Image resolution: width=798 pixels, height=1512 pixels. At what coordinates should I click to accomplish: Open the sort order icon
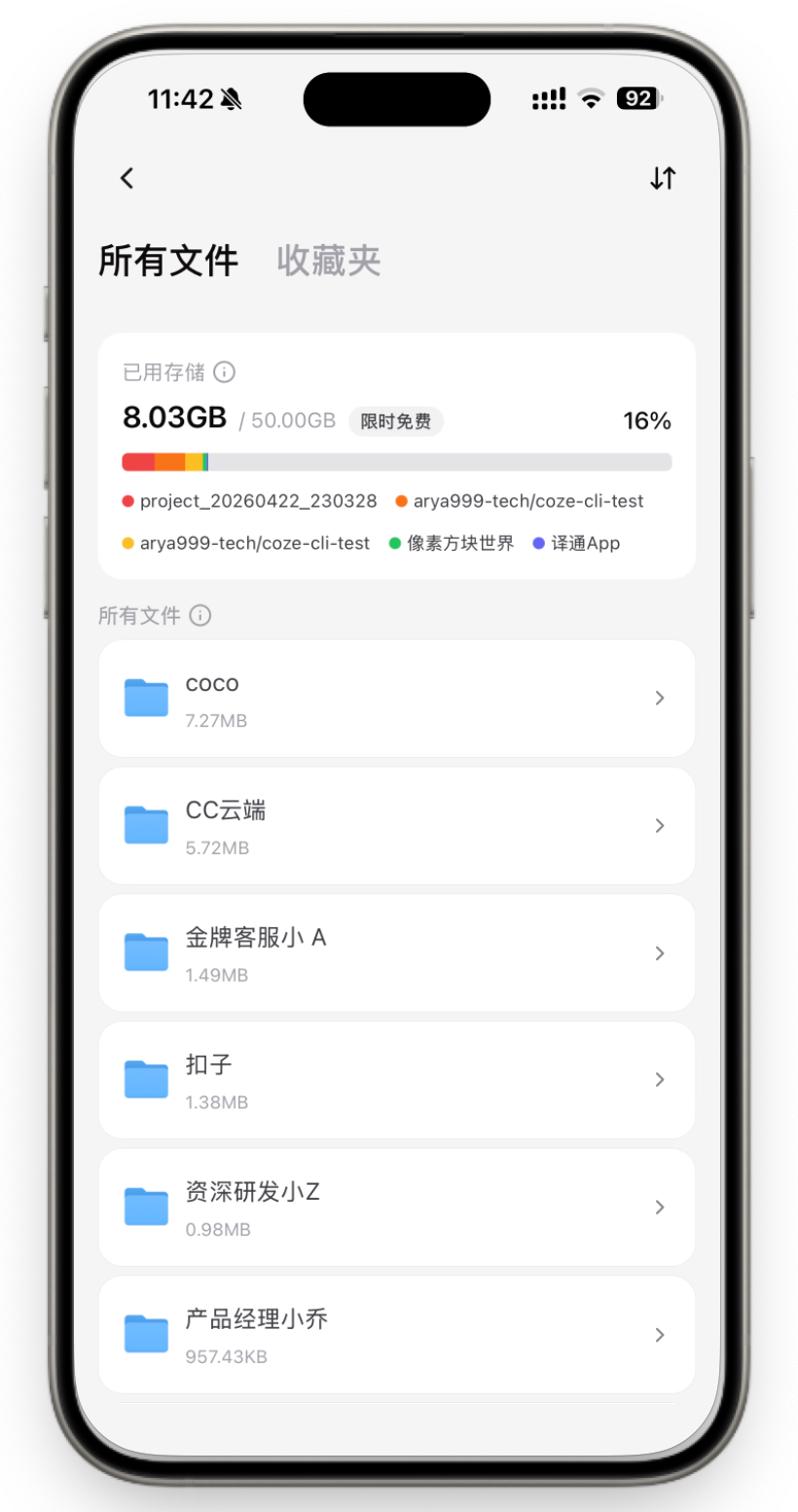coord(663,178)
